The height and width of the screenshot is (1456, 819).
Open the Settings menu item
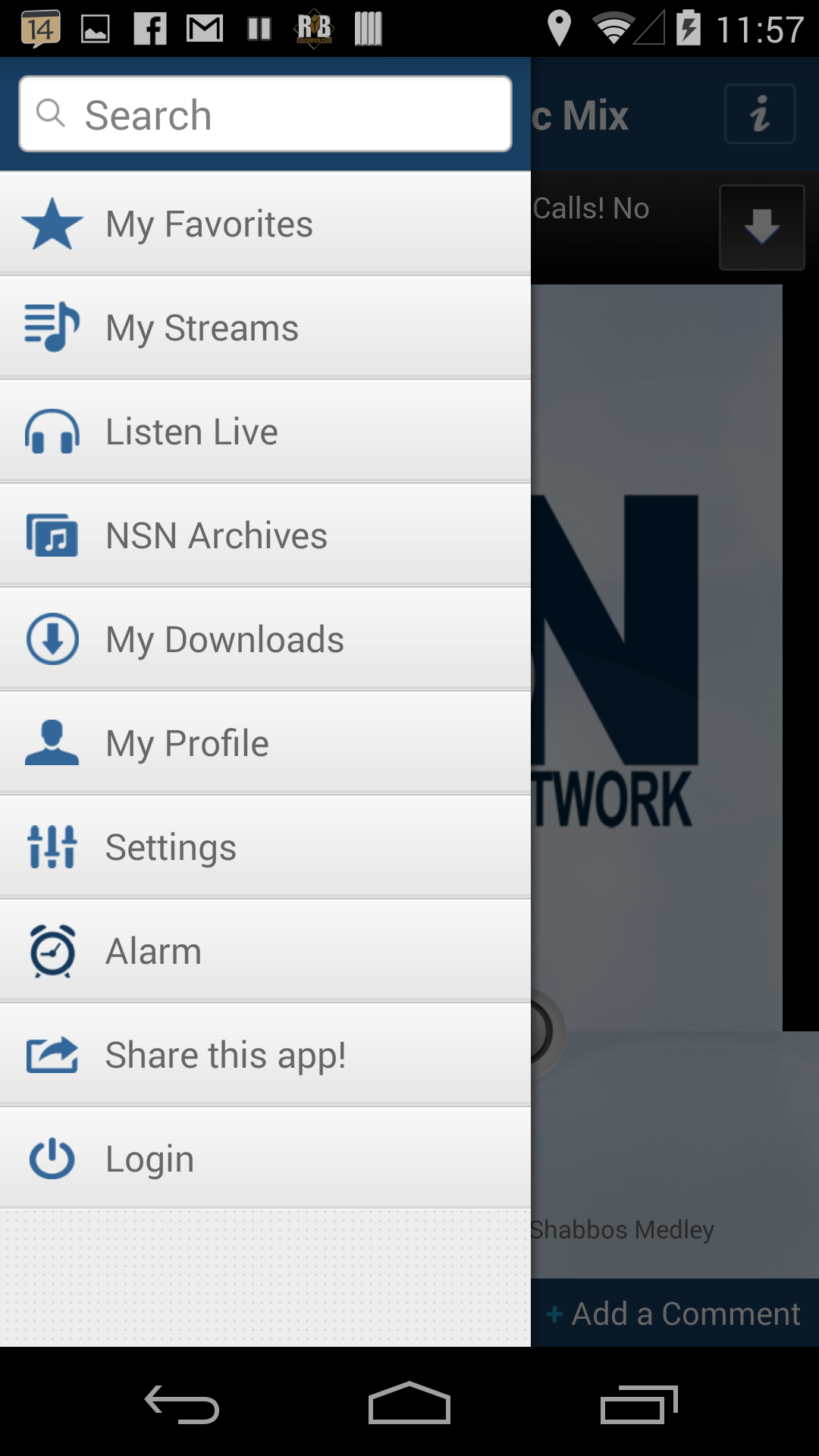pyautogui.click(x=265, y=847)
